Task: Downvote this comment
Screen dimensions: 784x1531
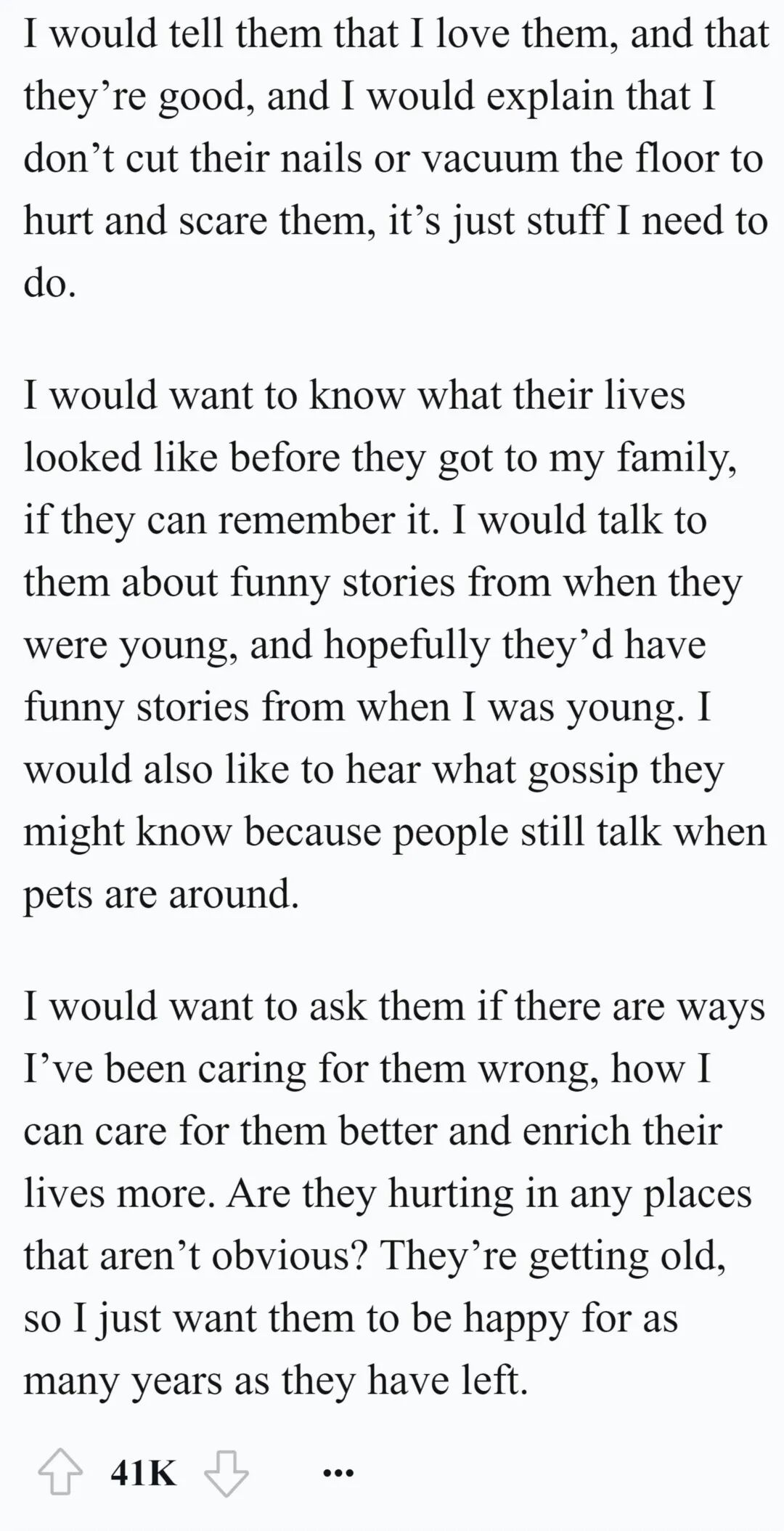Action: (x=226, y=1473)
